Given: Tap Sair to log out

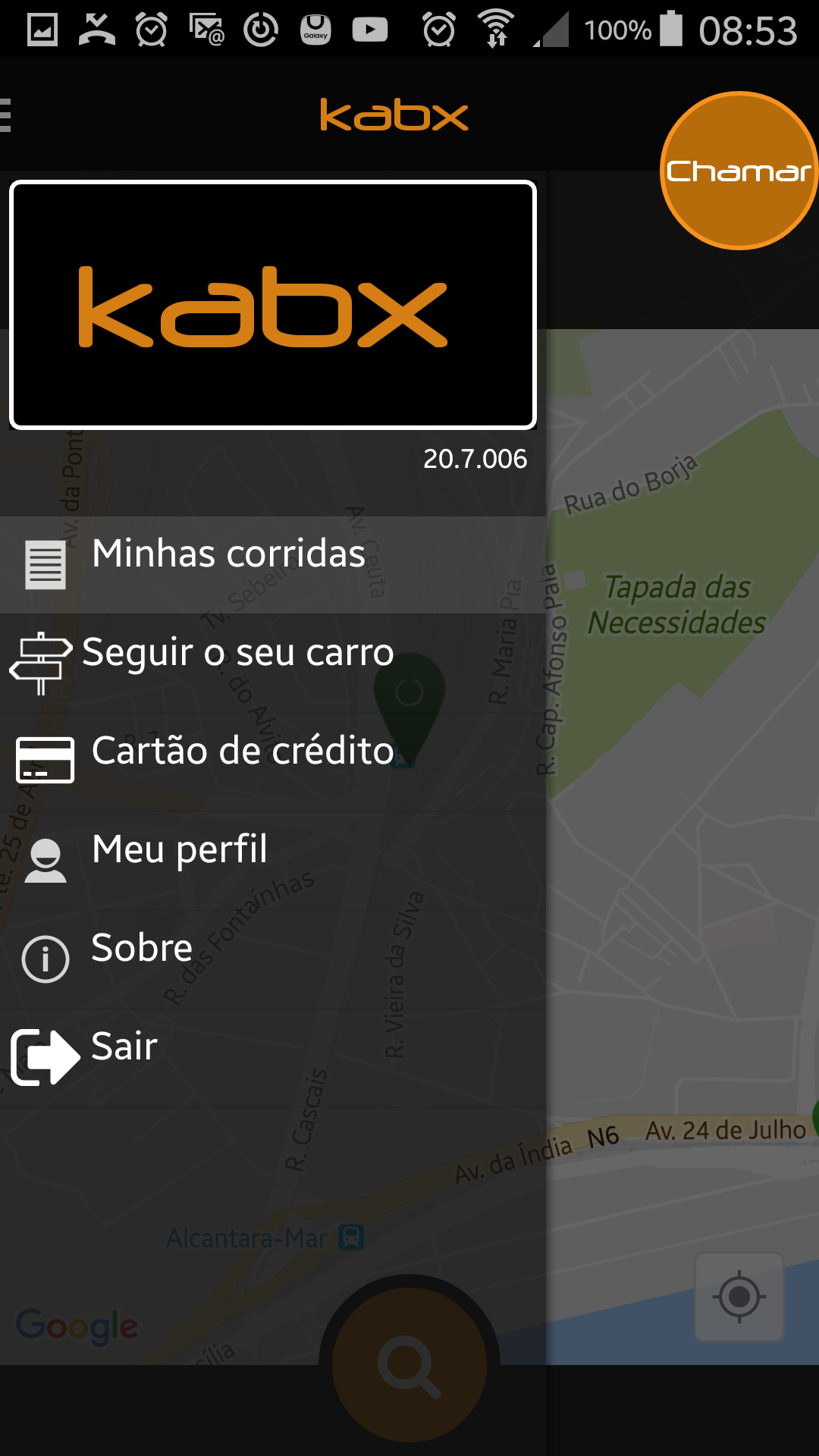Looking at the screenshot, I should (x=124, y=1048).
